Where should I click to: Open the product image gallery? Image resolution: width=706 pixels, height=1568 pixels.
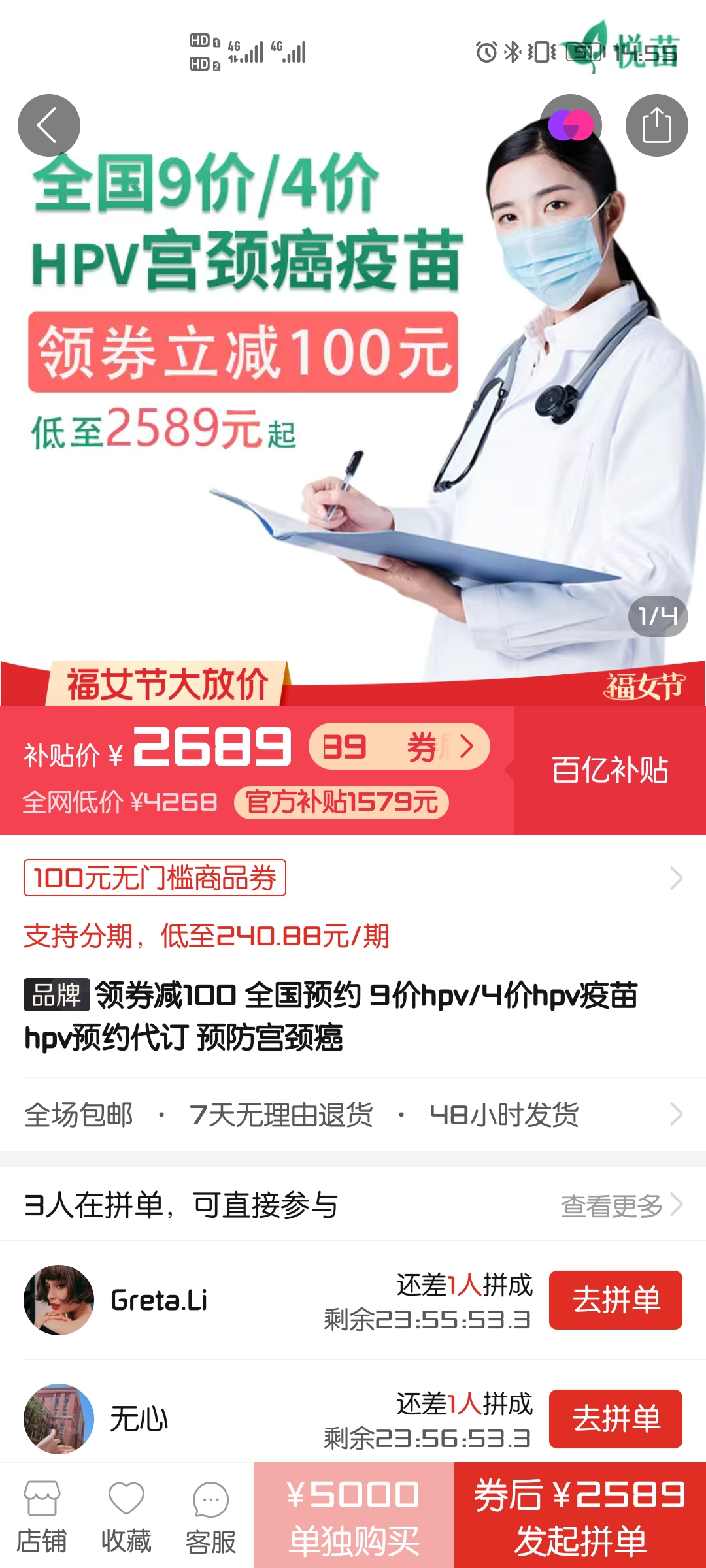pyautogui.click(x=353, y=392)
